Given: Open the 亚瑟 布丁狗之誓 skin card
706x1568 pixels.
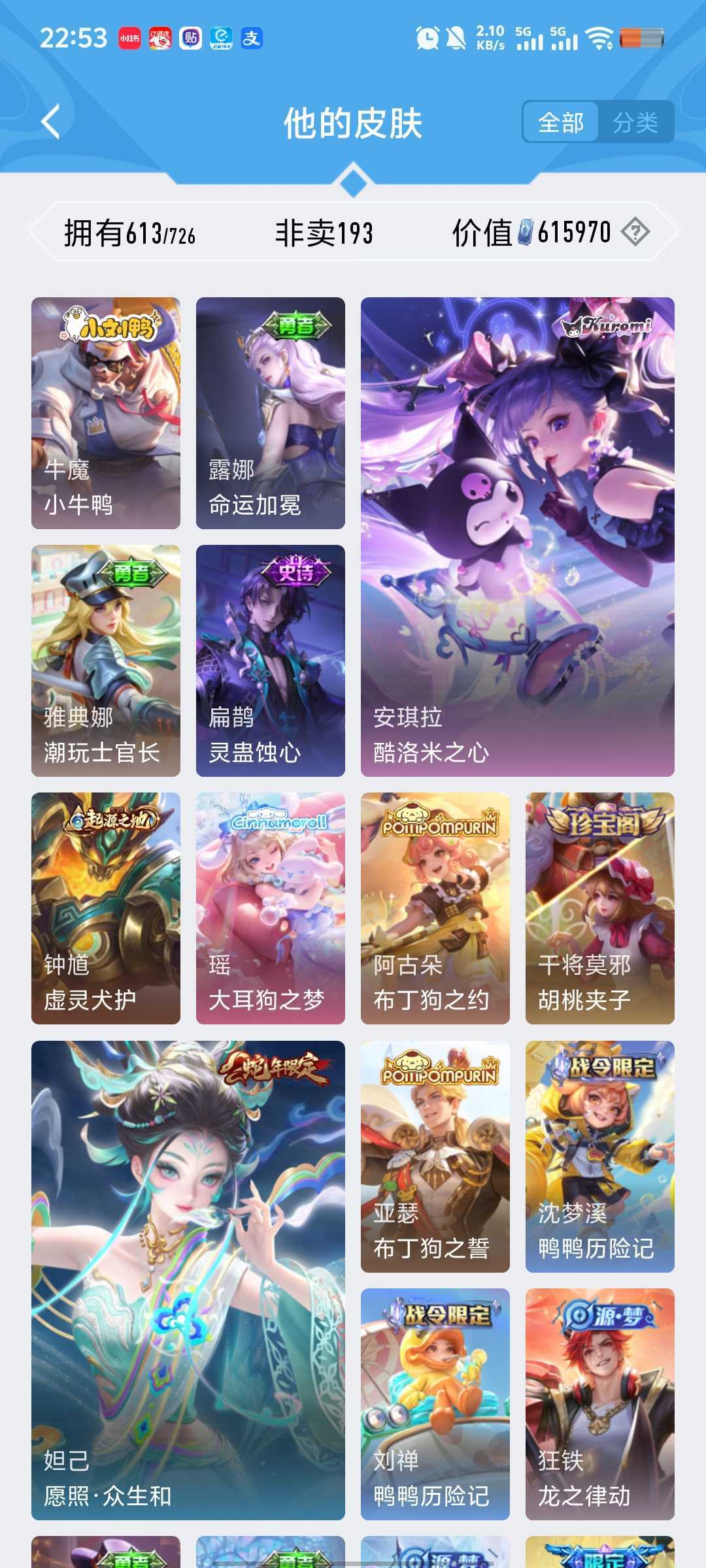Looking at the screenshot, I should pyautogui.click(x=435, y=1156).
